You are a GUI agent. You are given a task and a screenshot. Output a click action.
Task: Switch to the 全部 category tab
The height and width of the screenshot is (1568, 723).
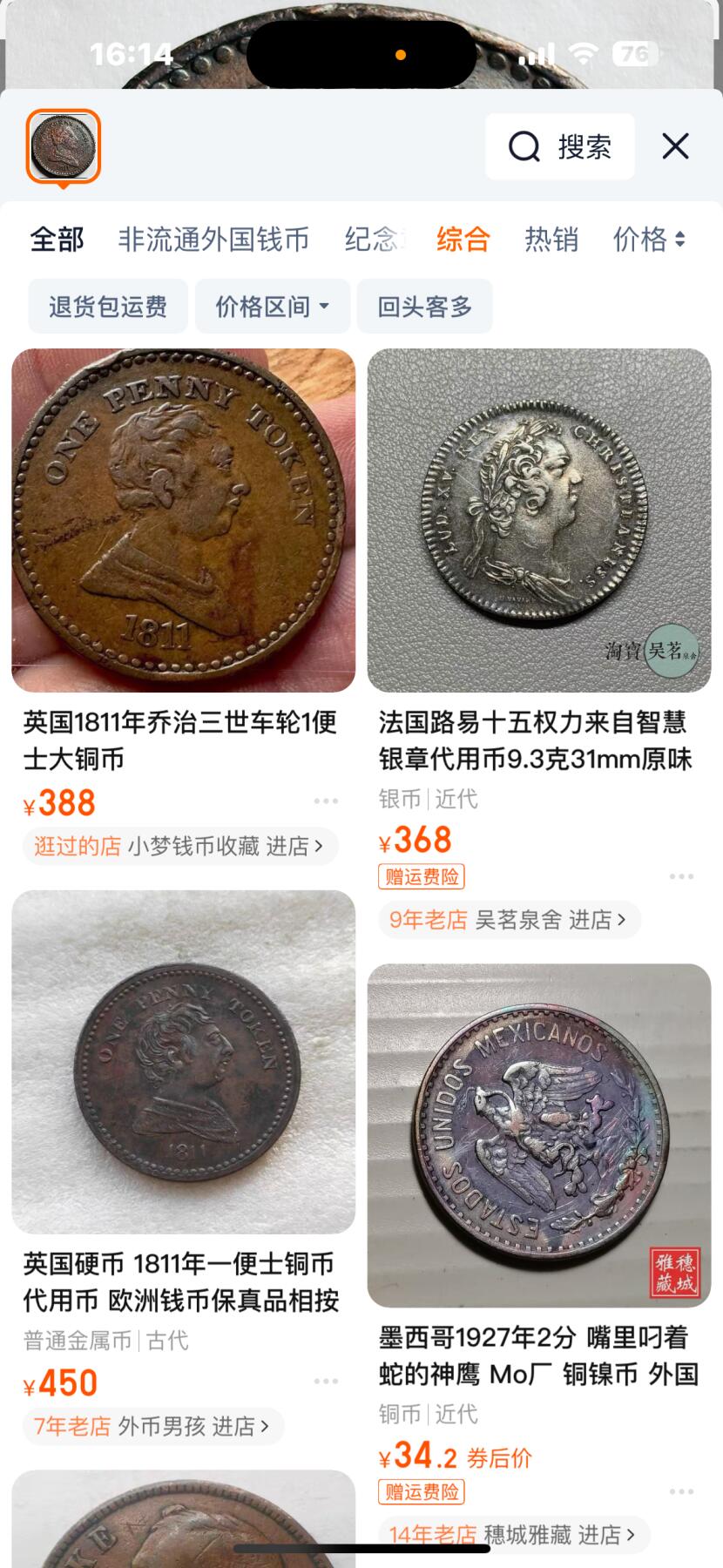(x=57, y=239)
